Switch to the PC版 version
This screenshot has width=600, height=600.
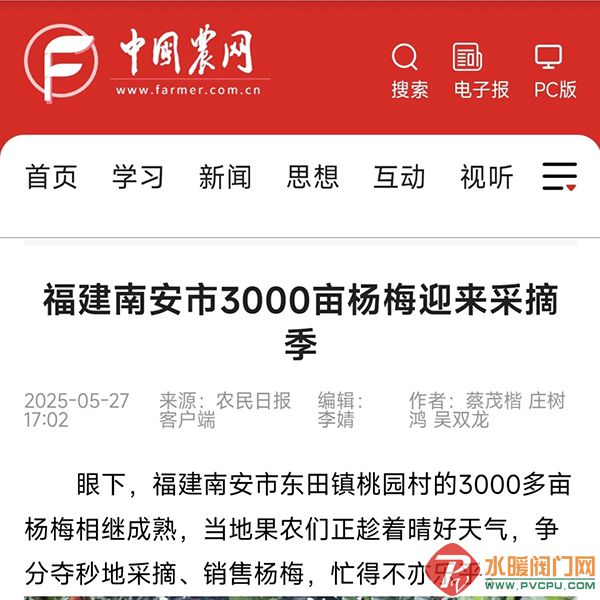point(554,69)
